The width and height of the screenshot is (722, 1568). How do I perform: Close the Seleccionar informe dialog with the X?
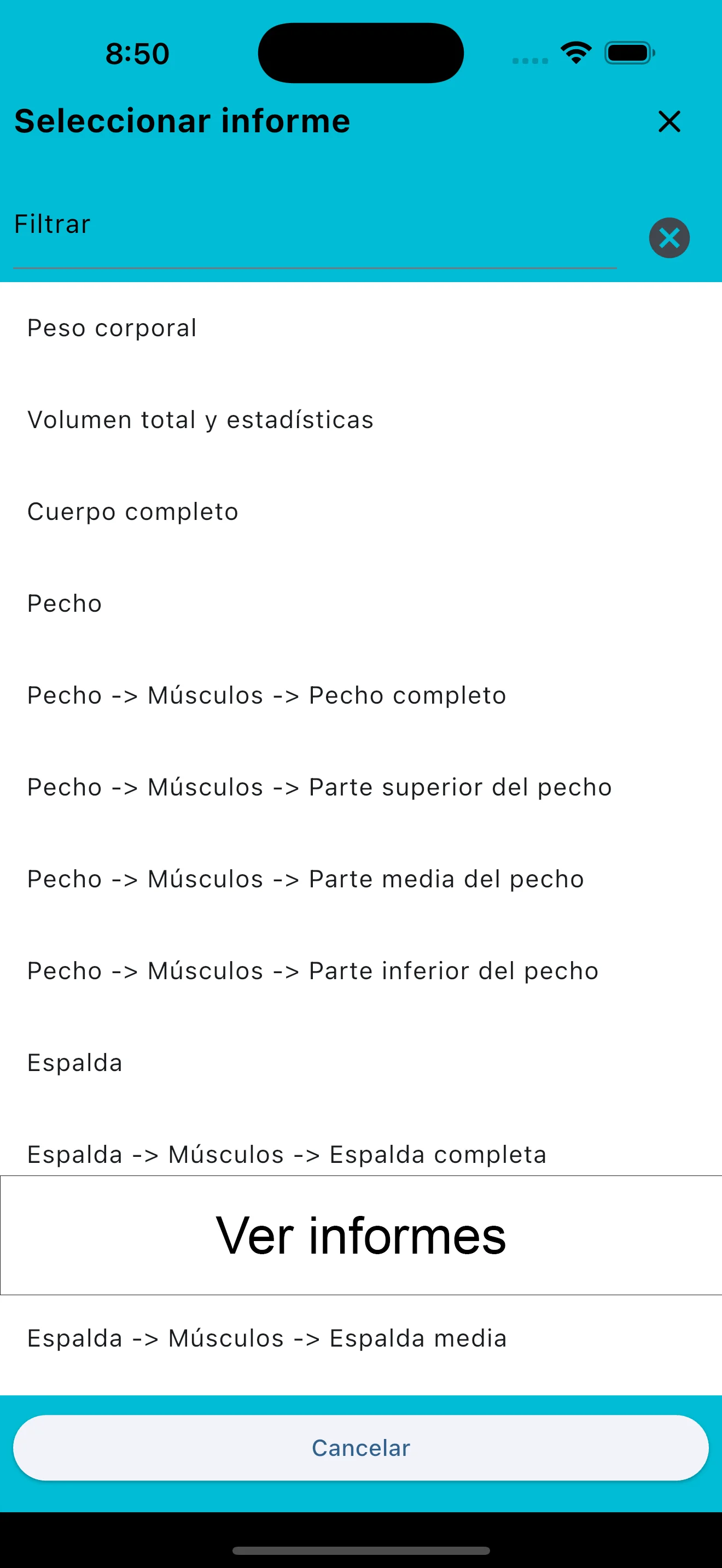(x=669, y=121)
